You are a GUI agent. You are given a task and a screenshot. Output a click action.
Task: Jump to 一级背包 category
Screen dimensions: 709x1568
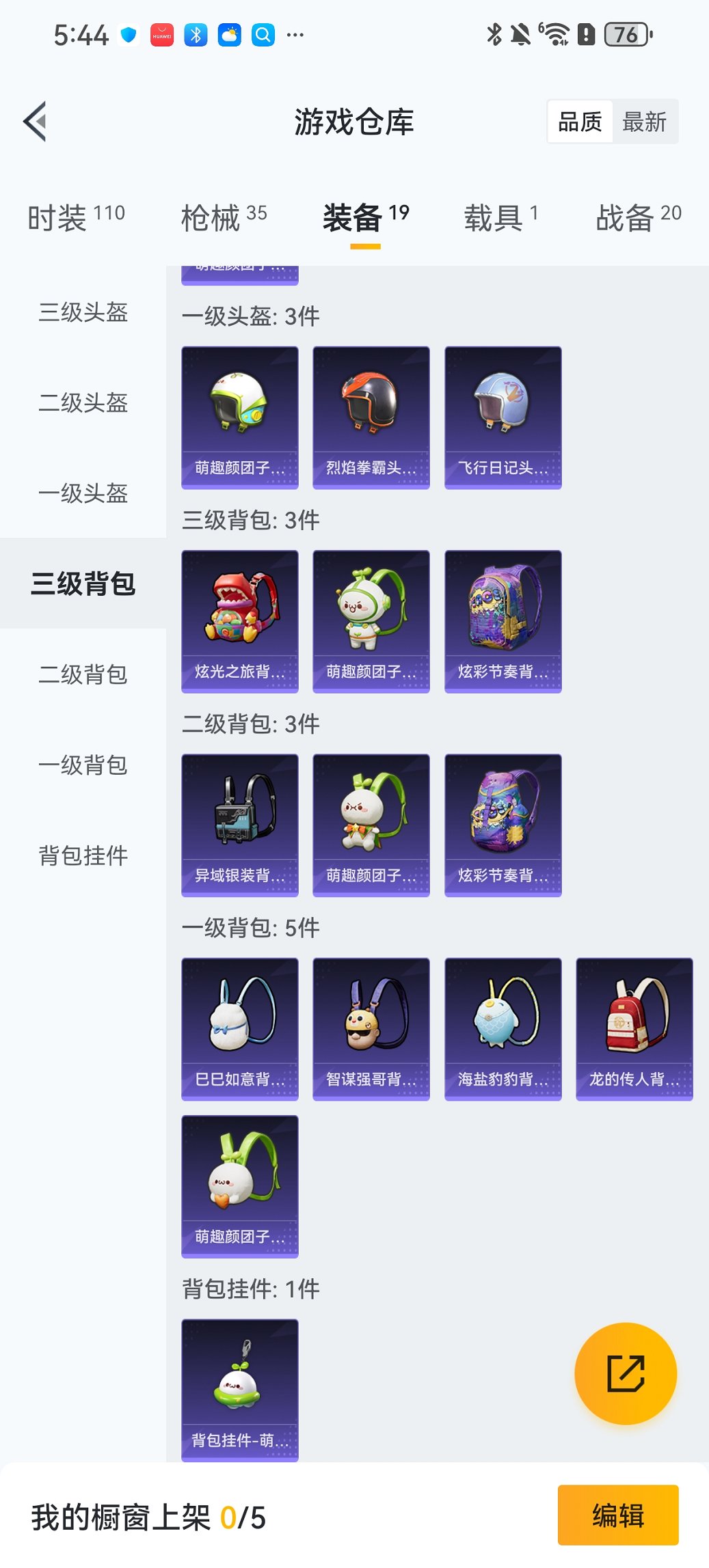[83, 765]
